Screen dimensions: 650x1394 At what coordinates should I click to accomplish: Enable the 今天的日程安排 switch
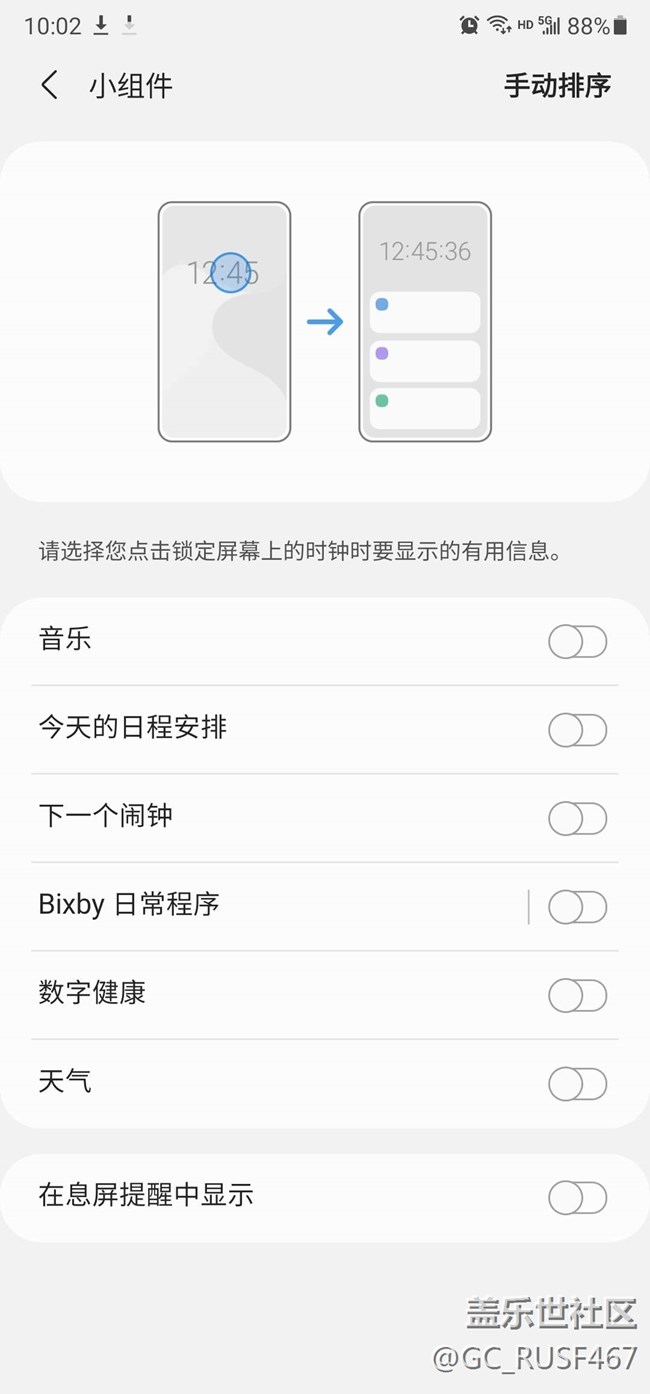coord(577,730)
